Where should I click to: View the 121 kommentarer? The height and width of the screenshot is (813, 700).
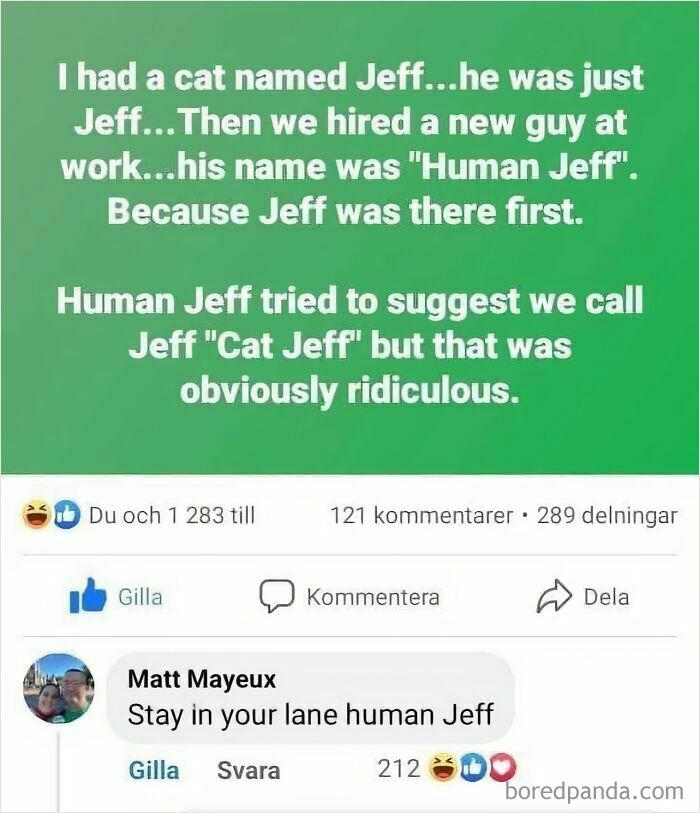click(x=421, y=516)
